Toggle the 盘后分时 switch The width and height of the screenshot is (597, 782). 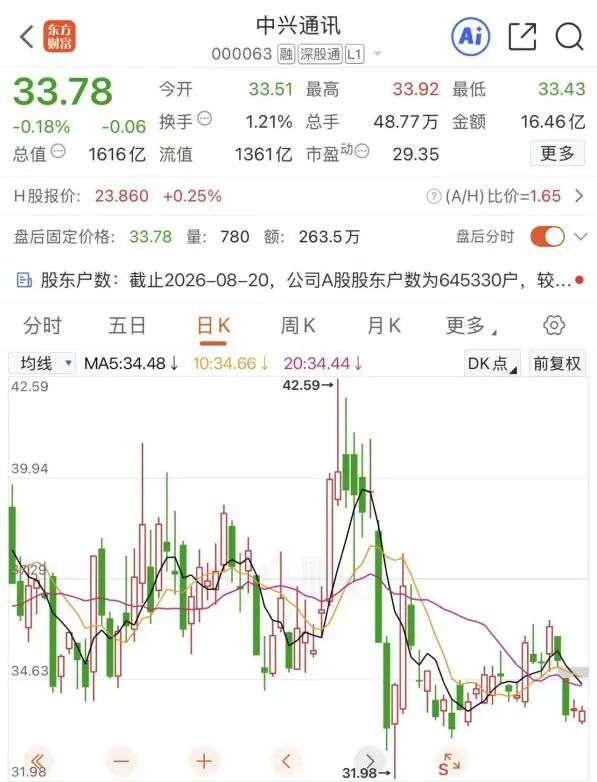[x=547, y=236]
